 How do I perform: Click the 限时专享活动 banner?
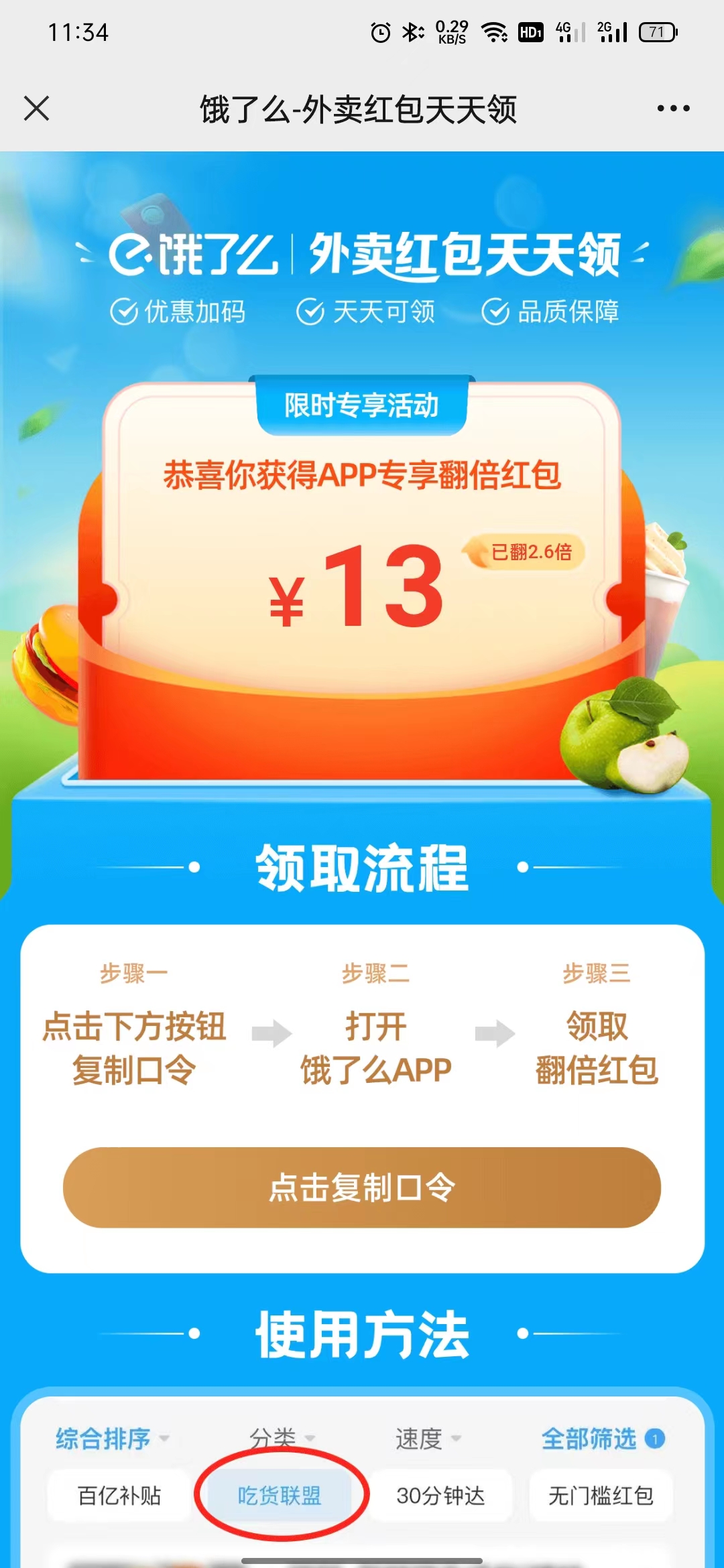(361, 405)
